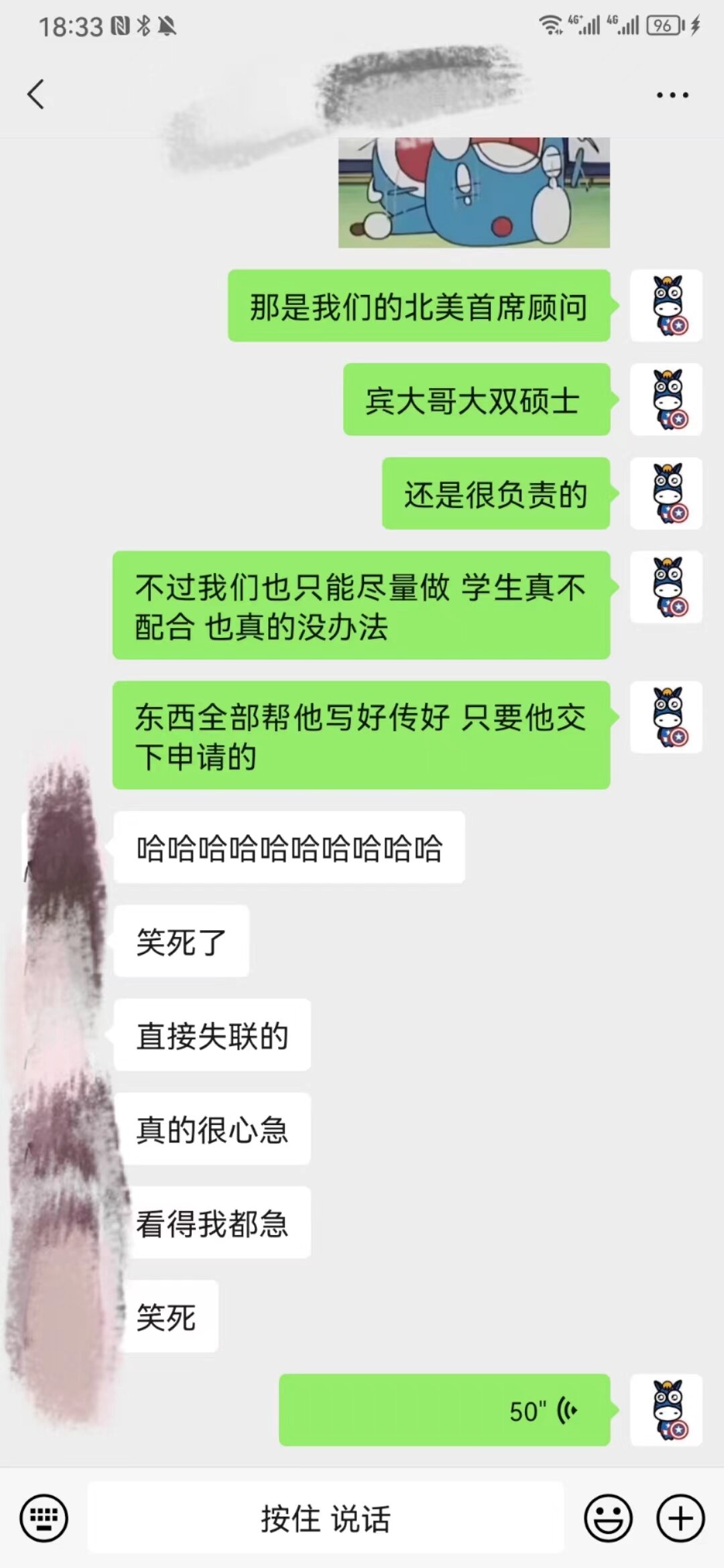Tap the 按住 说话 voice button
This screenshot has width=724, height=1568.
coord(326,1518)
